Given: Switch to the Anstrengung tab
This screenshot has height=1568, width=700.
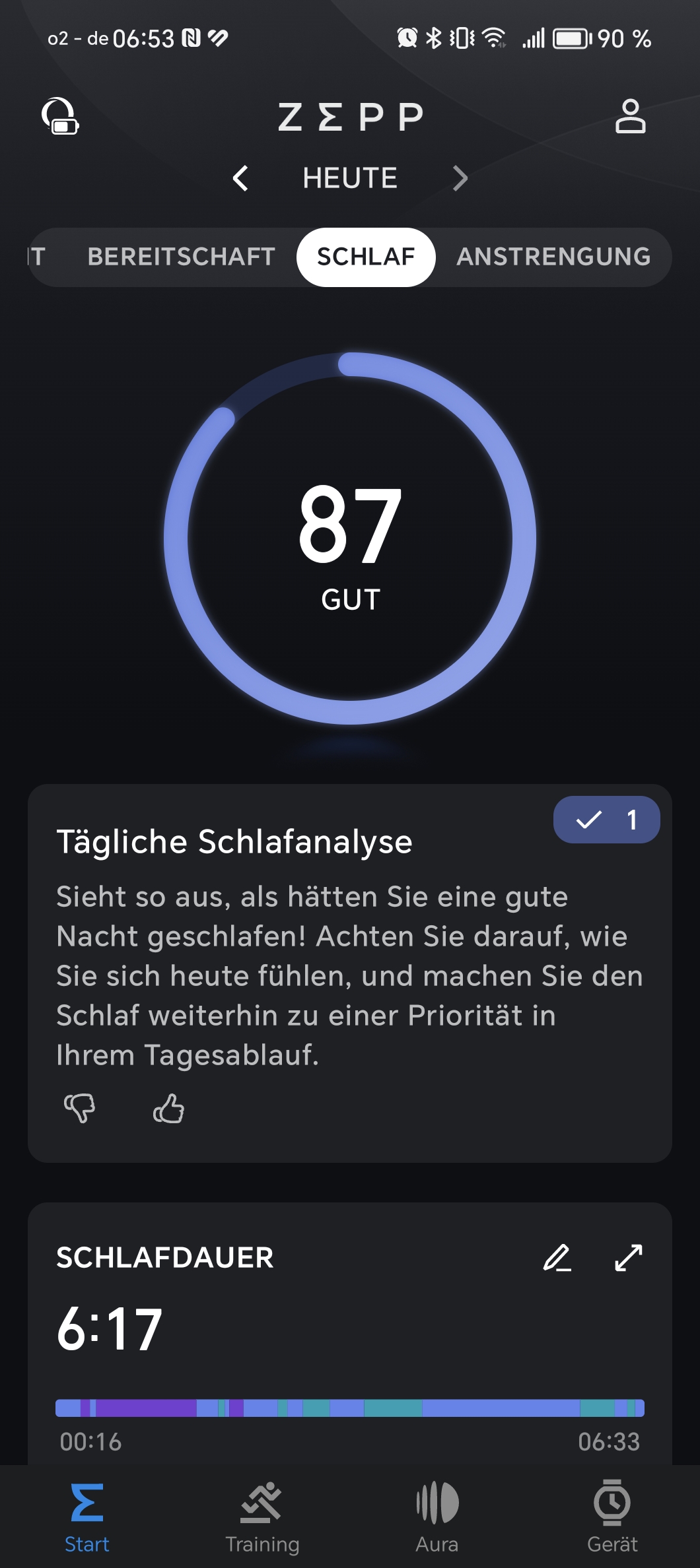Looking at the screenshot, I should (553, 257).
